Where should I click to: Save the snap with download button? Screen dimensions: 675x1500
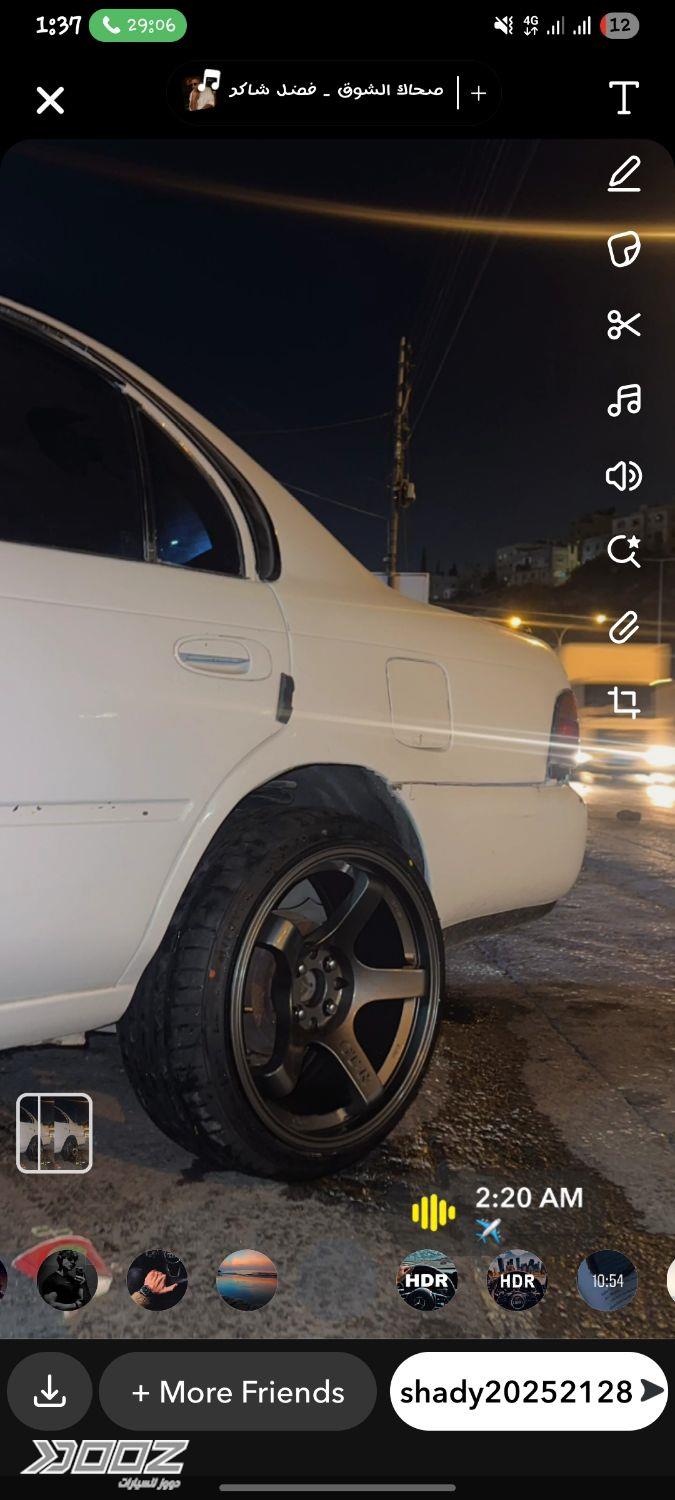pos(49,1391)
